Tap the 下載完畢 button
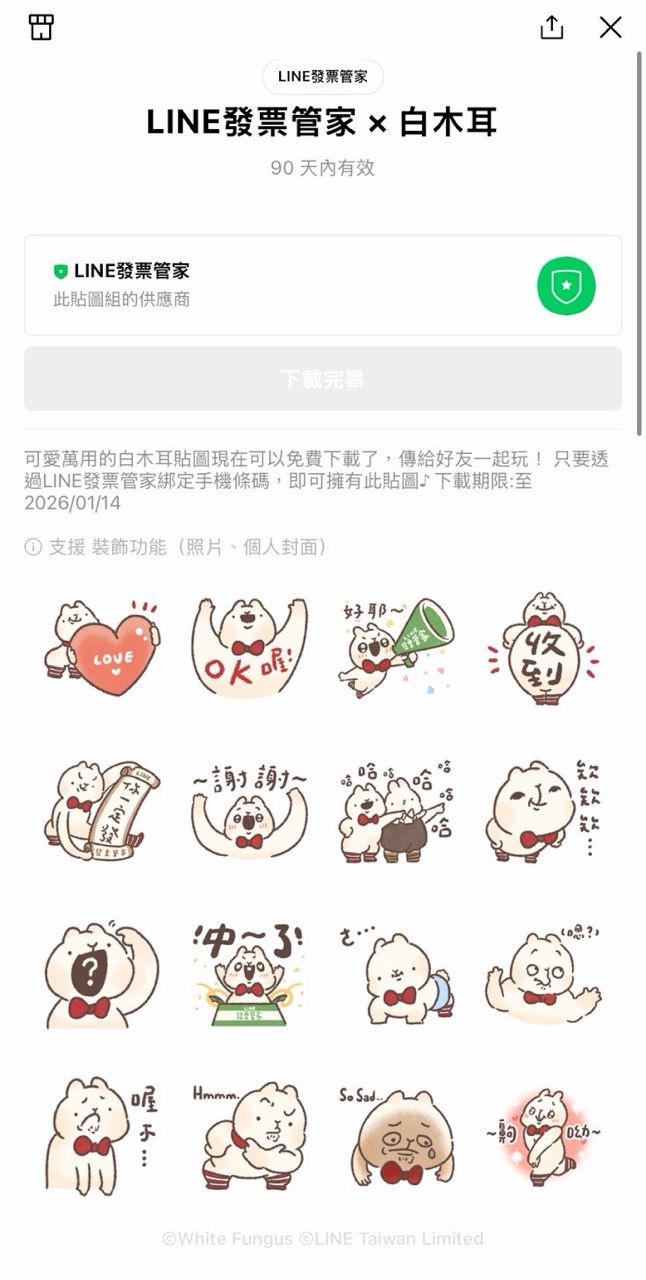The width and height of the screenshot is (646, 1280). click(323, 379)
